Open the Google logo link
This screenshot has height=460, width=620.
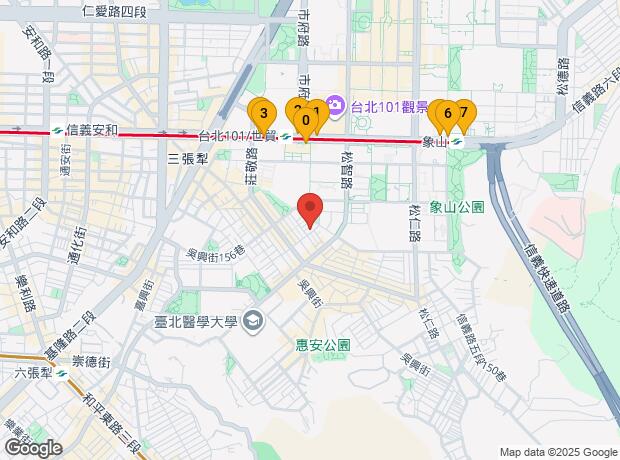pos(34,448)
